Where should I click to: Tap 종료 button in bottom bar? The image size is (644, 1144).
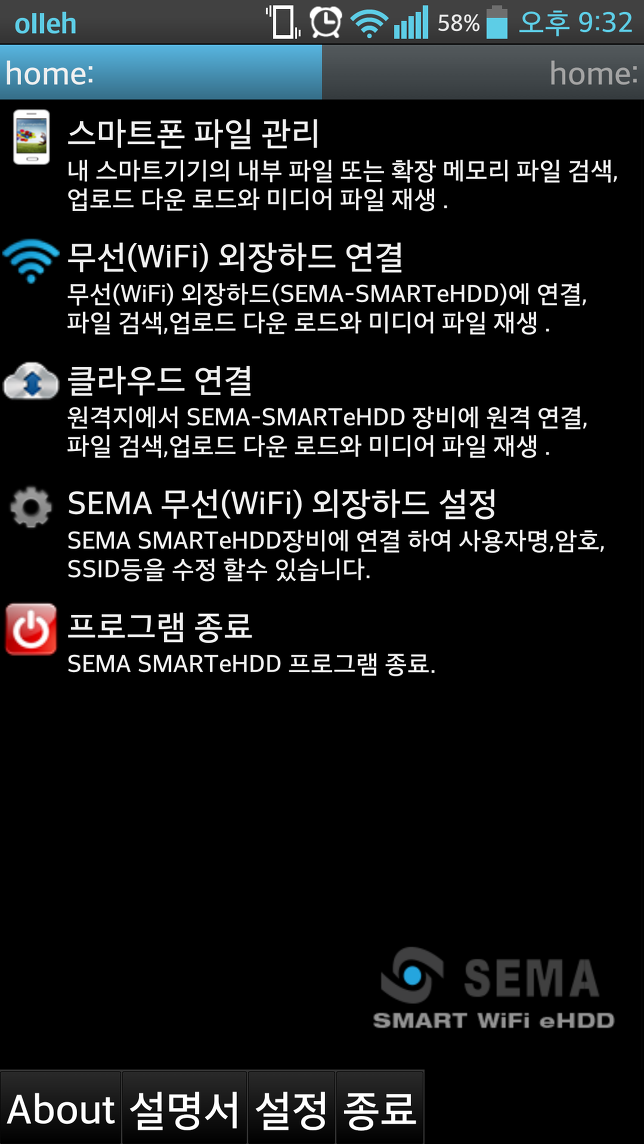pos(380,1108)
